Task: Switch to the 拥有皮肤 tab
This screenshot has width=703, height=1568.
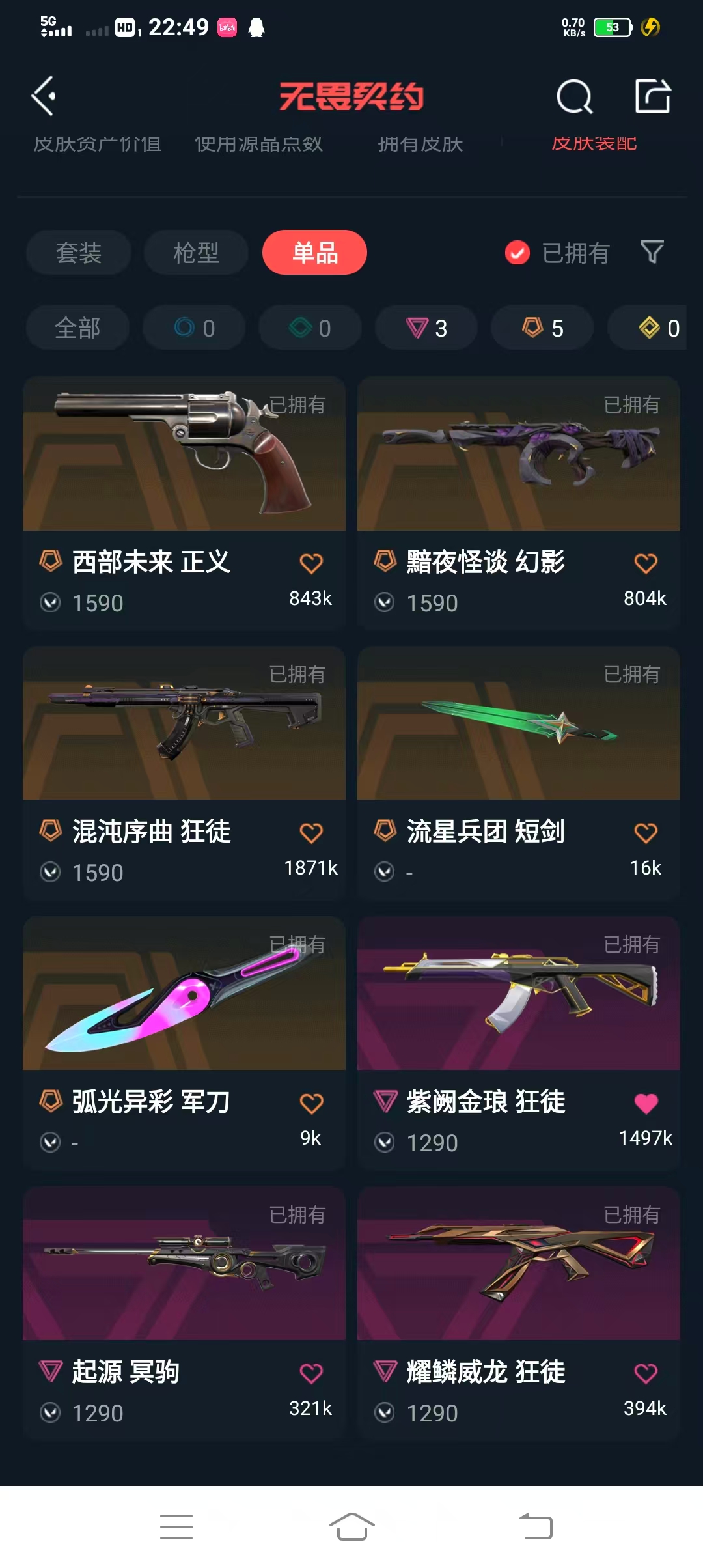Action: click(x=420, y=144)
